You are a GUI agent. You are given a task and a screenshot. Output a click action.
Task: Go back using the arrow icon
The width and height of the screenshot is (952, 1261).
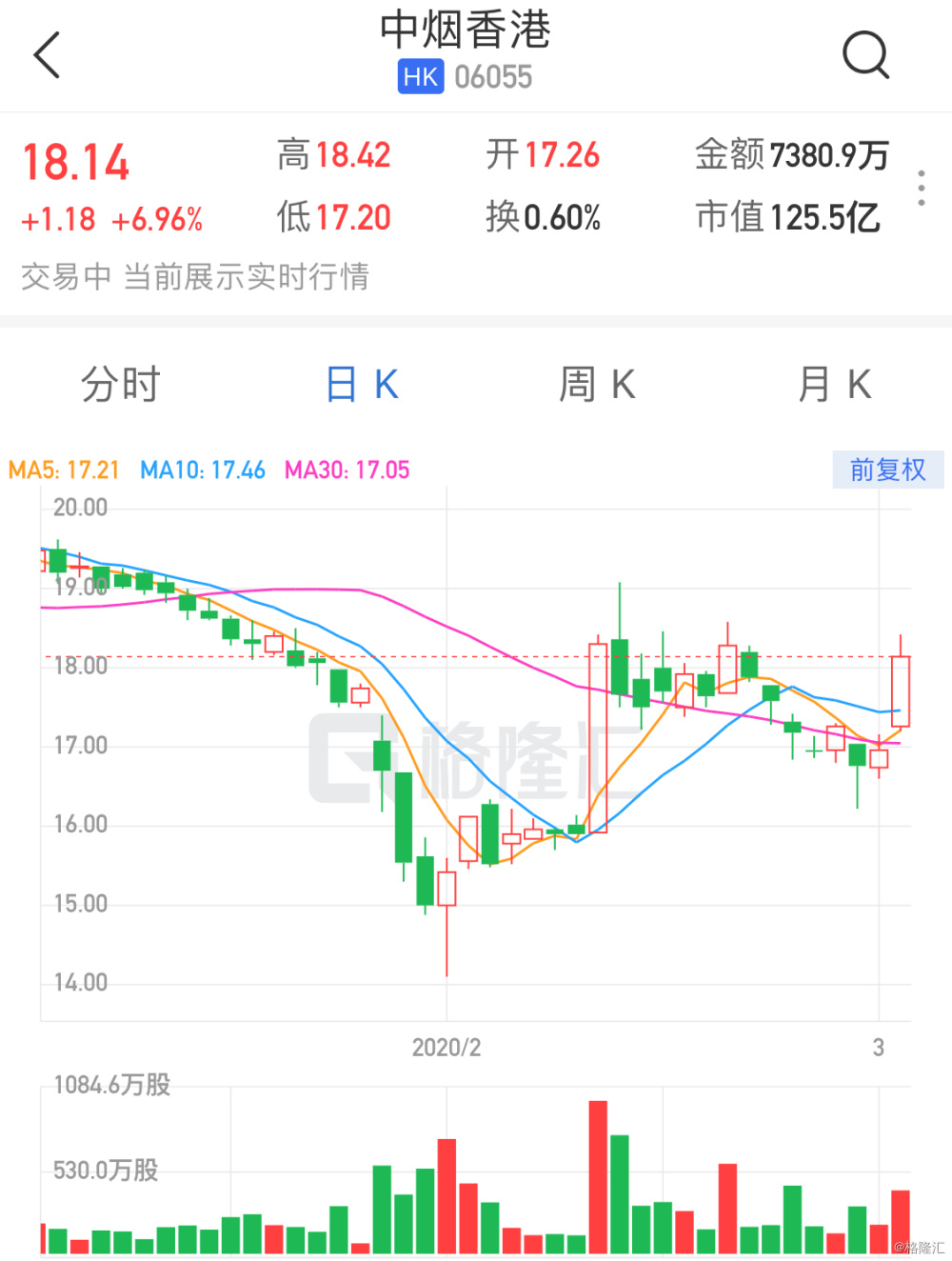[48, 55]
